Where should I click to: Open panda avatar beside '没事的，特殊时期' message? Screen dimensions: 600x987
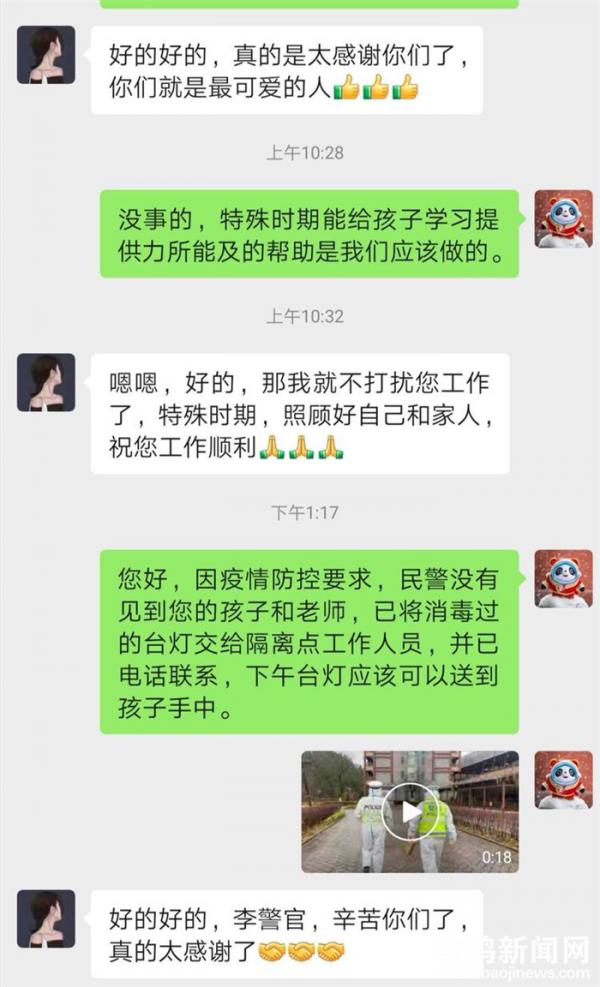[x=563, y=218]
